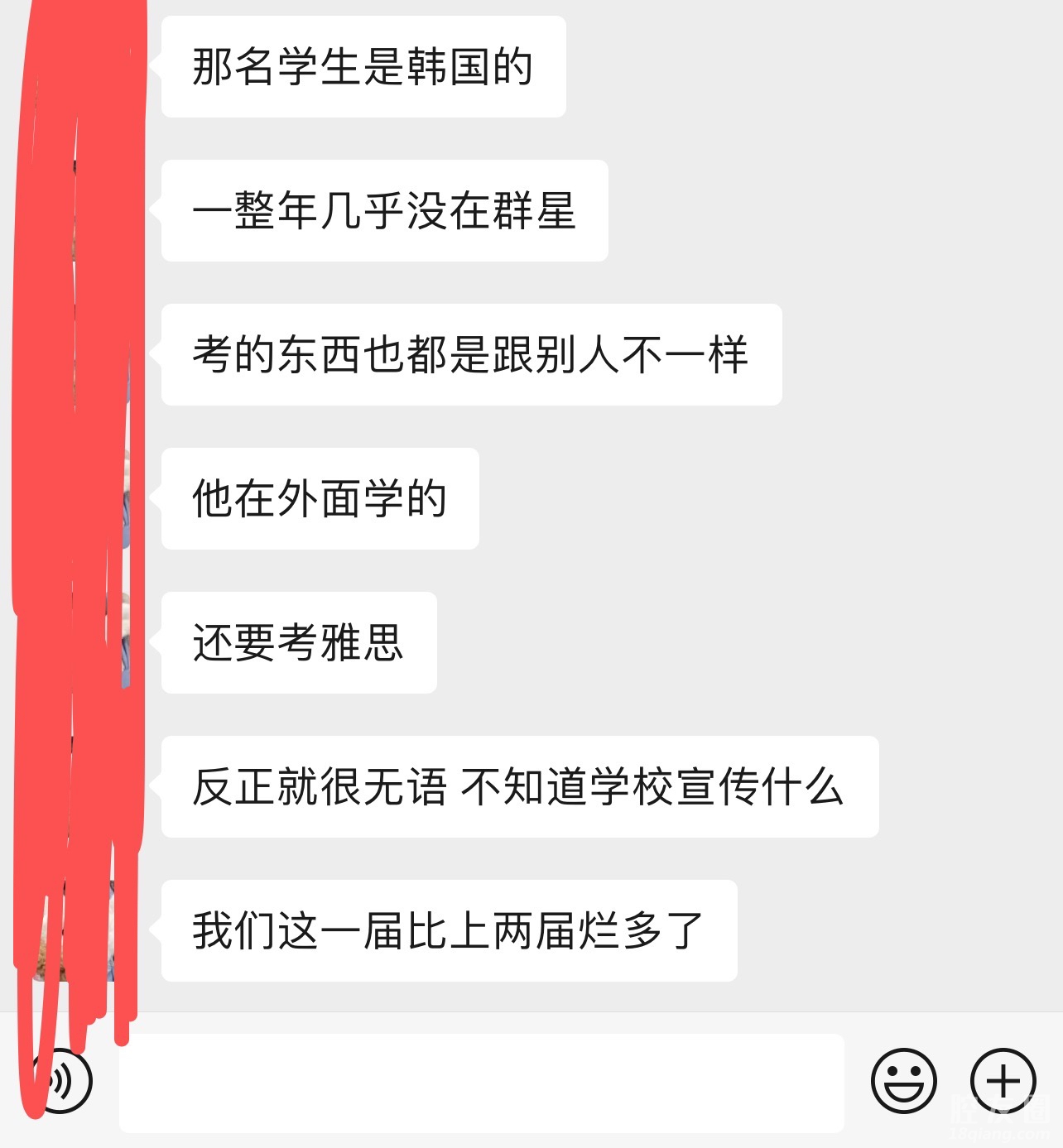The width and height of the screenshot is (1063, 1148).
Task: Open the emoji picker
Action: tap(903, 1081)
